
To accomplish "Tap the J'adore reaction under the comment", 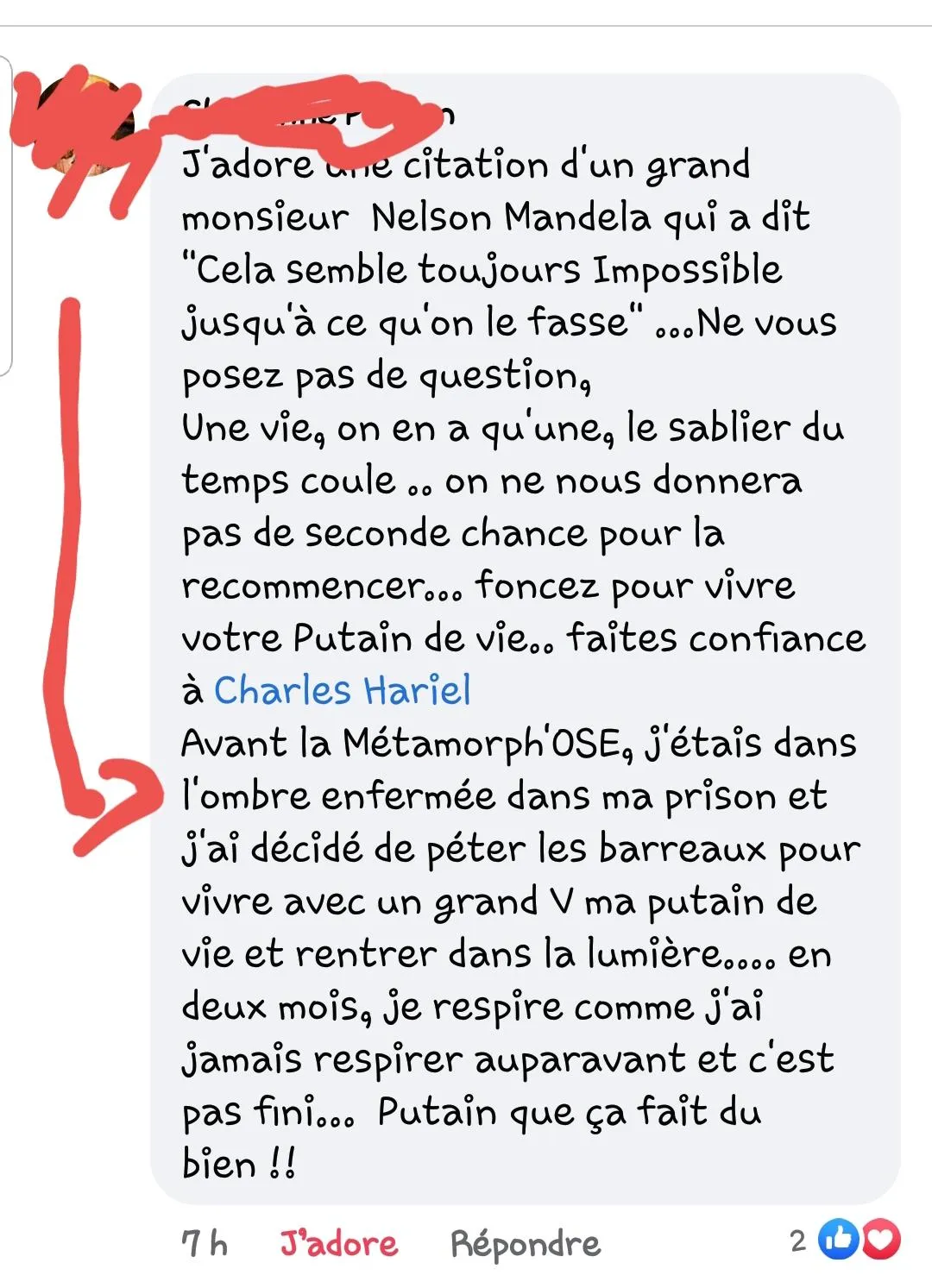I will pyautogui.click(x=338, y=1244).
